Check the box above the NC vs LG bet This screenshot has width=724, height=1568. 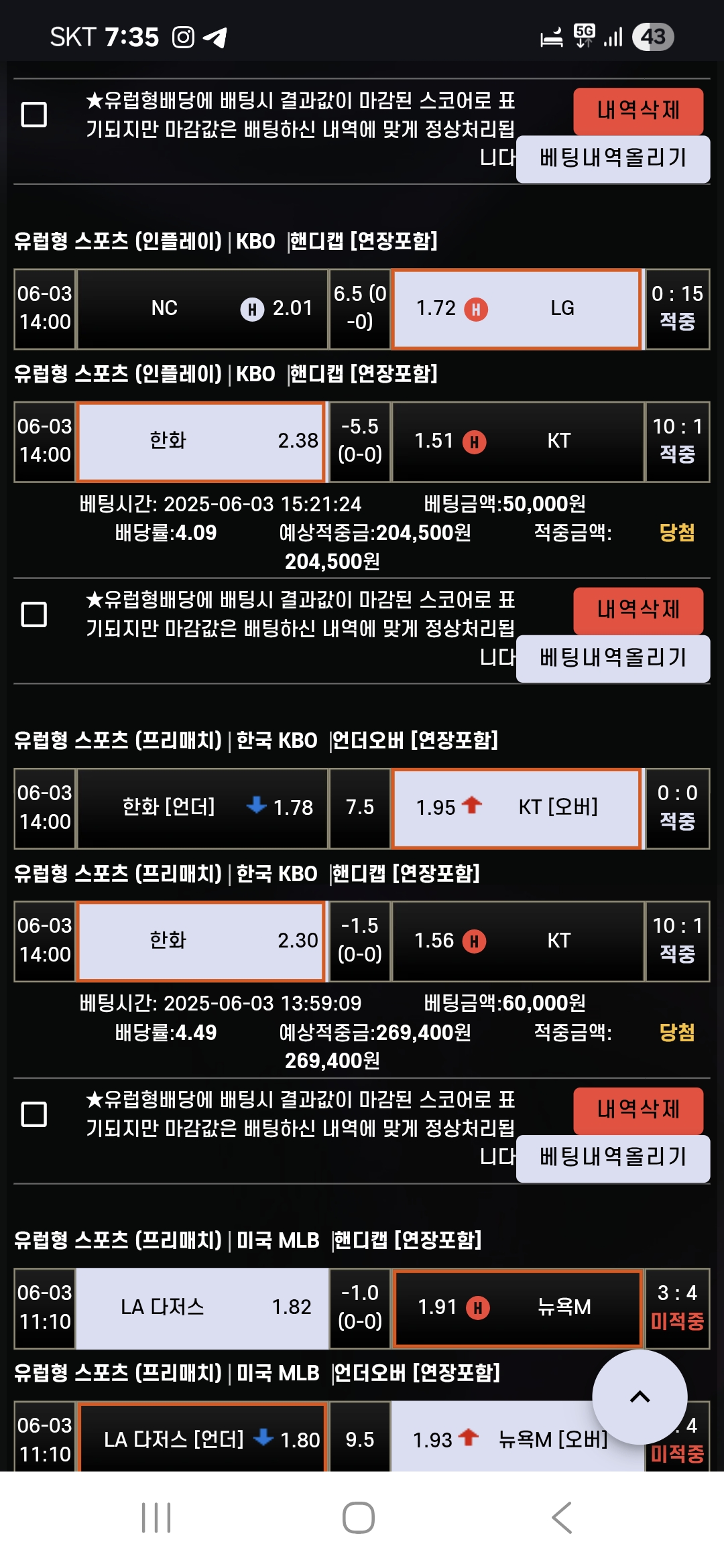click(x=34, y=115)
